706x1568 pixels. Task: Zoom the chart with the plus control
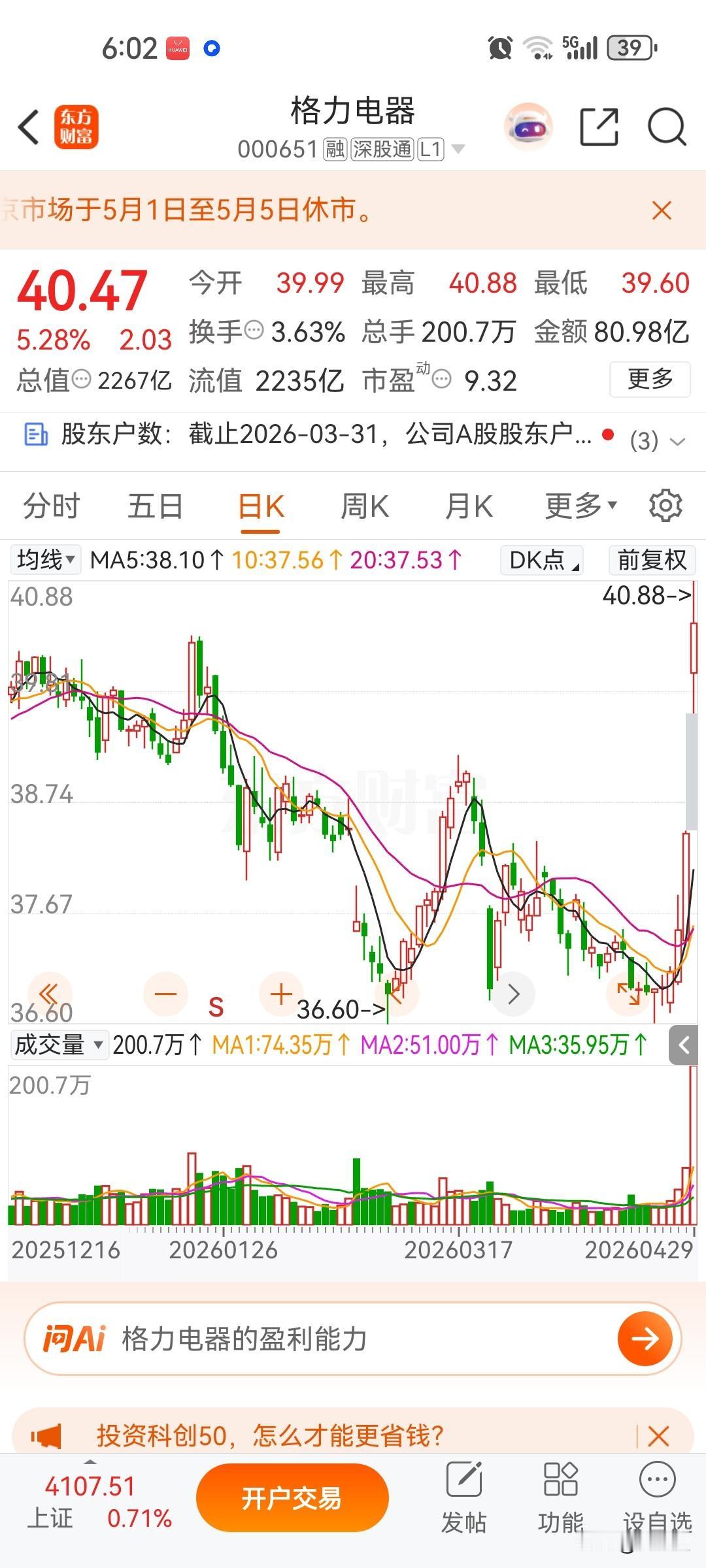[x=280, y=993]
